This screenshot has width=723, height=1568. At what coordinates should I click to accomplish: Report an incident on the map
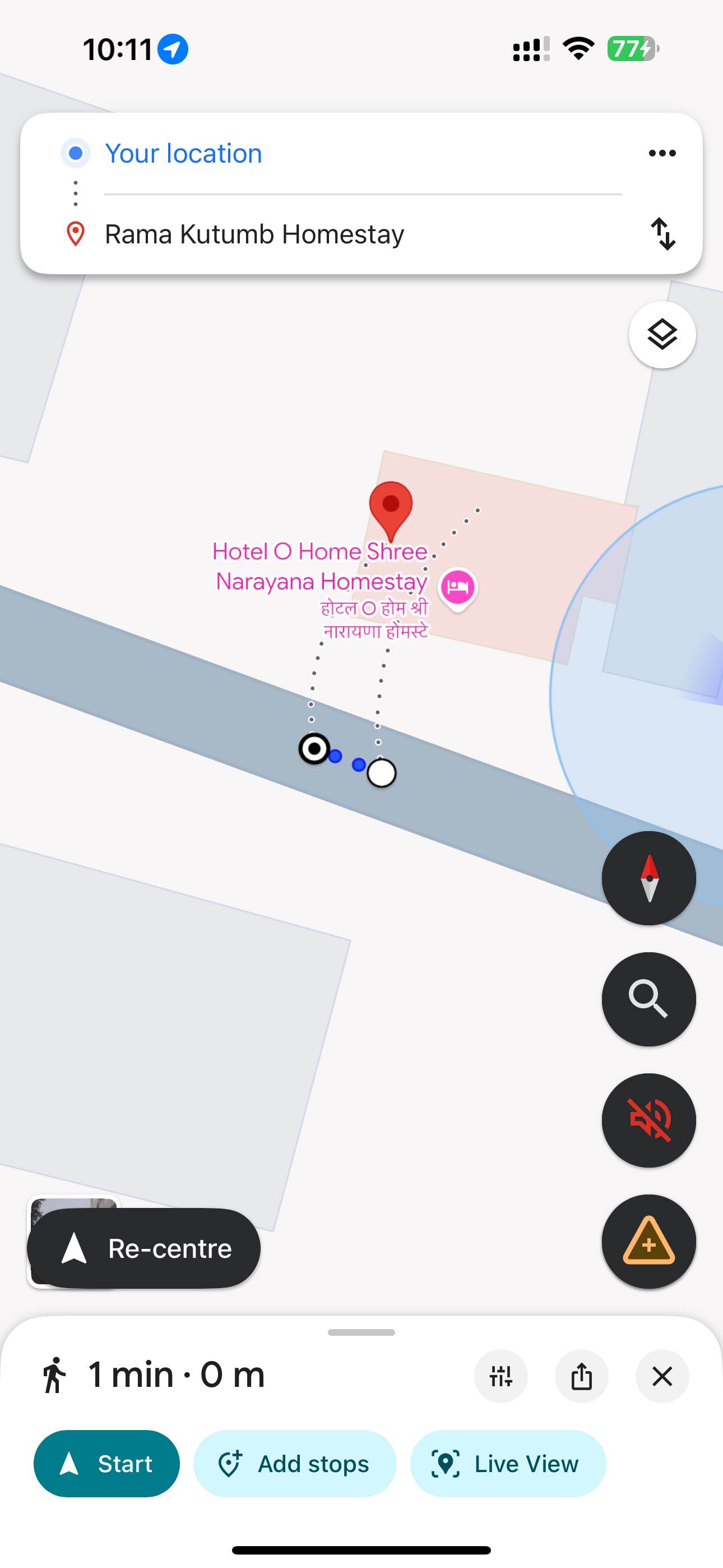(649, 1241)
